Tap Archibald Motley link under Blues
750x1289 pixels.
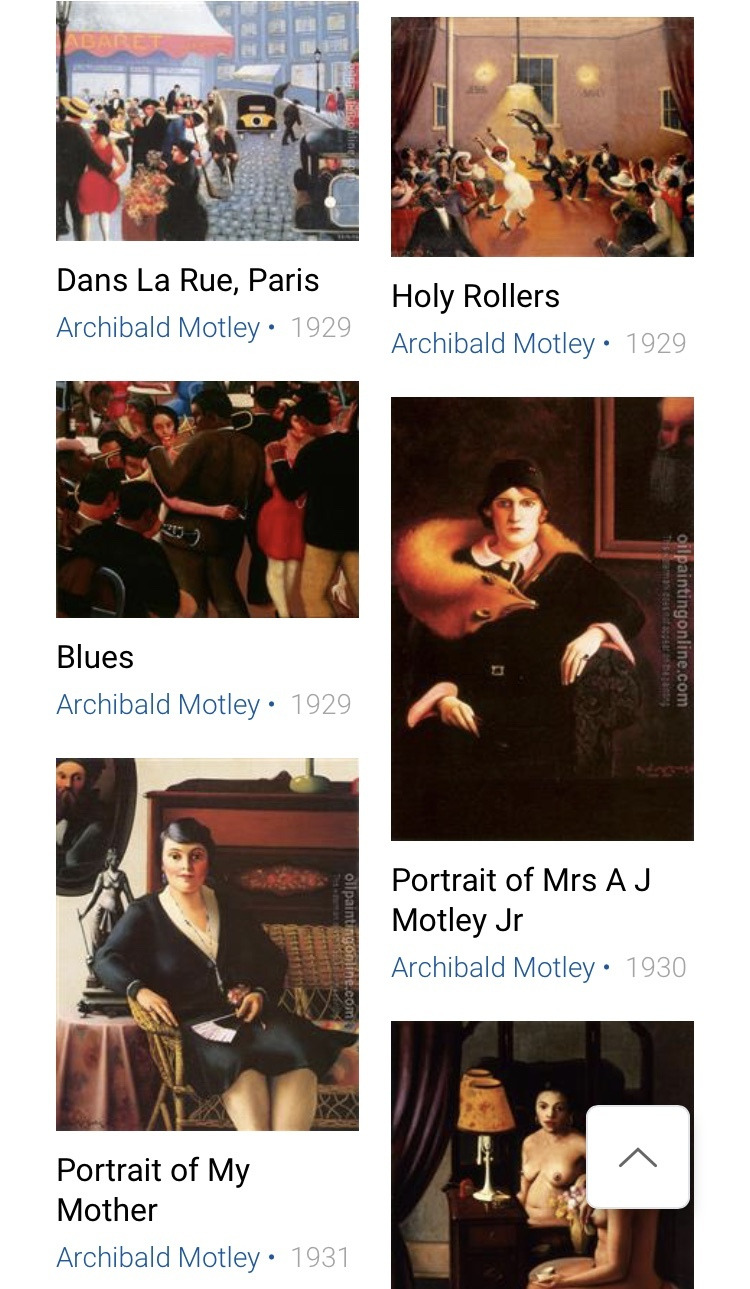pos(158,705)
